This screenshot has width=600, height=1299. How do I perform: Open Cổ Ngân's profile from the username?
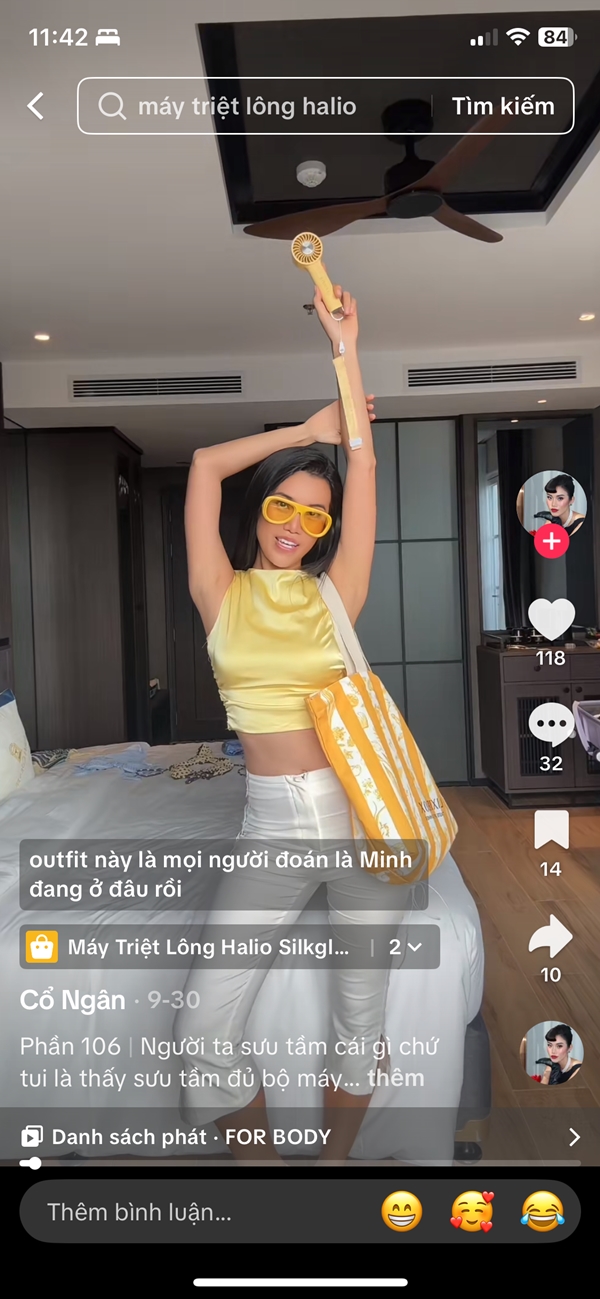coord(73,1000)
